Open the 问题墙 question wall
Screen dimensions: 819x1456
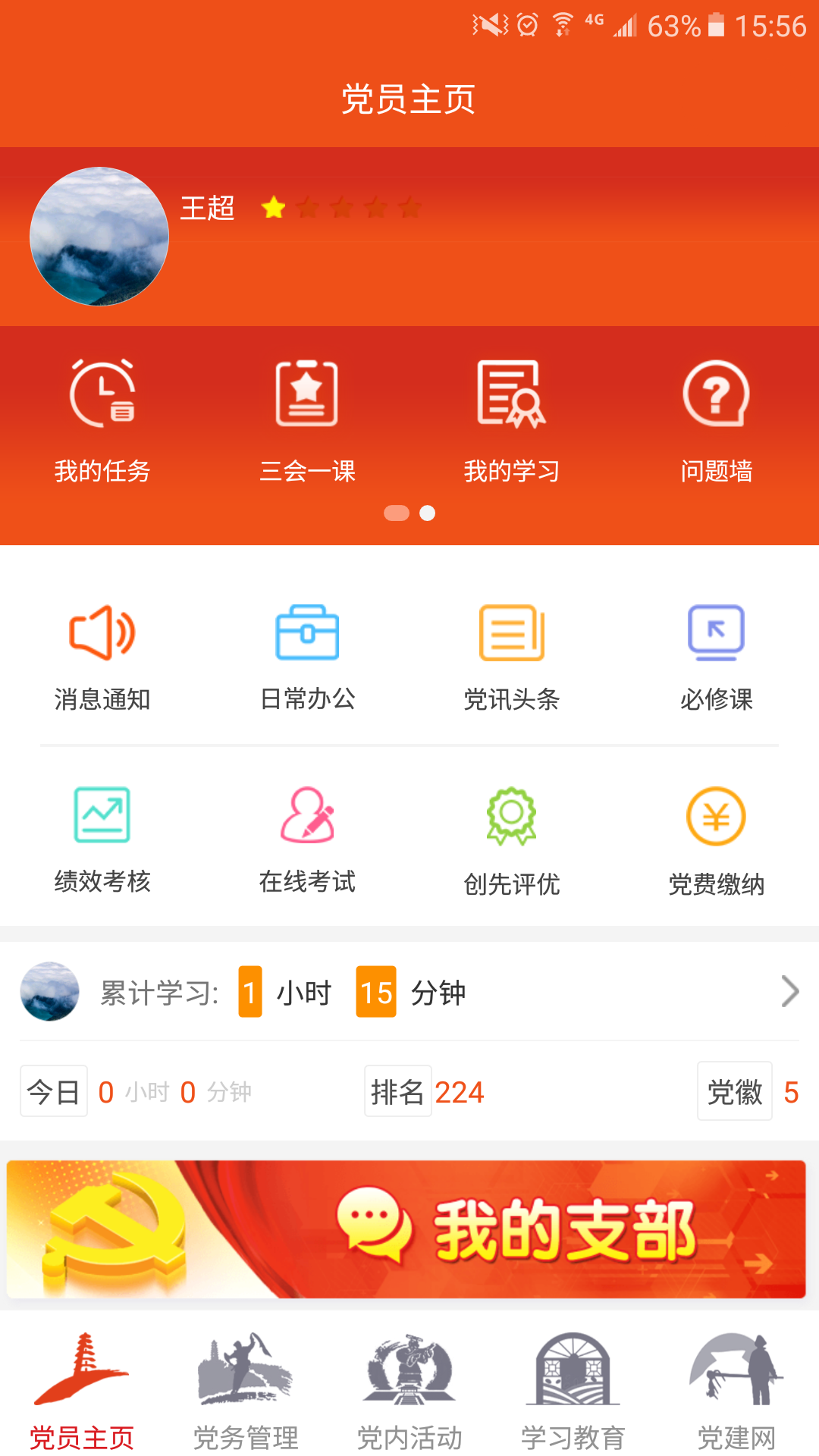(x=715, y=425)
